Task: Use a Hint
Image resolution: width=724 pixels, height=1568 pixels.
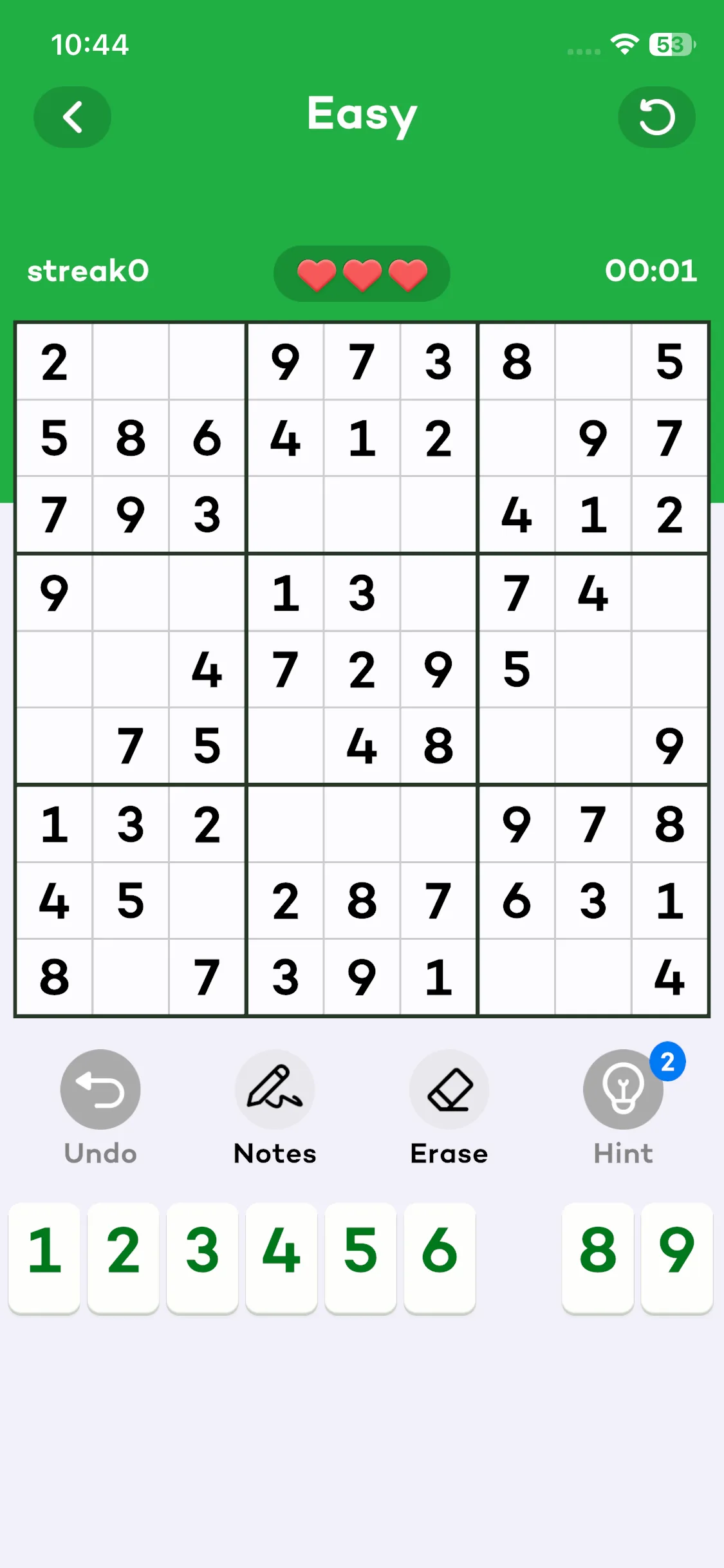Action: (x=623, y=1090)
